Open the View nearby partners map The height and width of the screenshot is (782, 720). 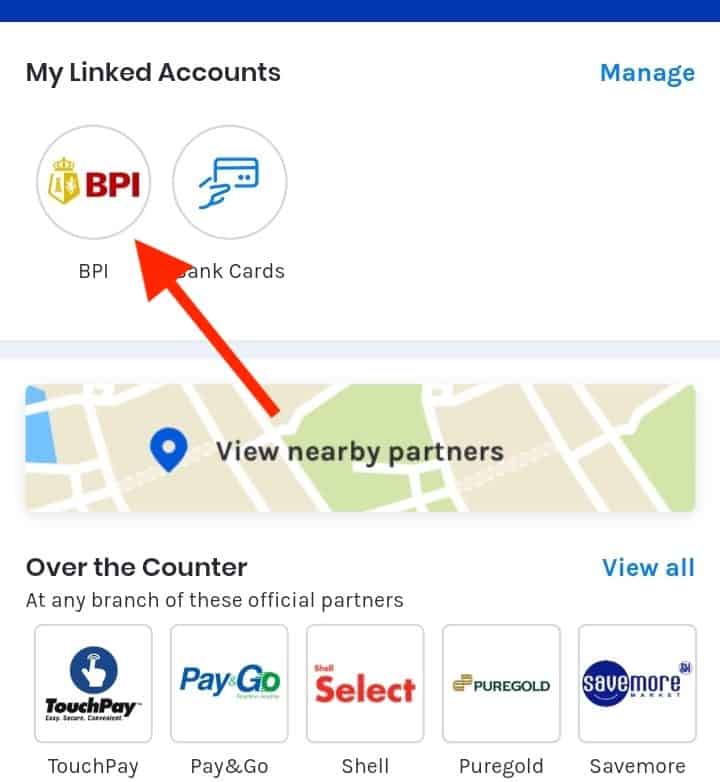click(360, 449)
